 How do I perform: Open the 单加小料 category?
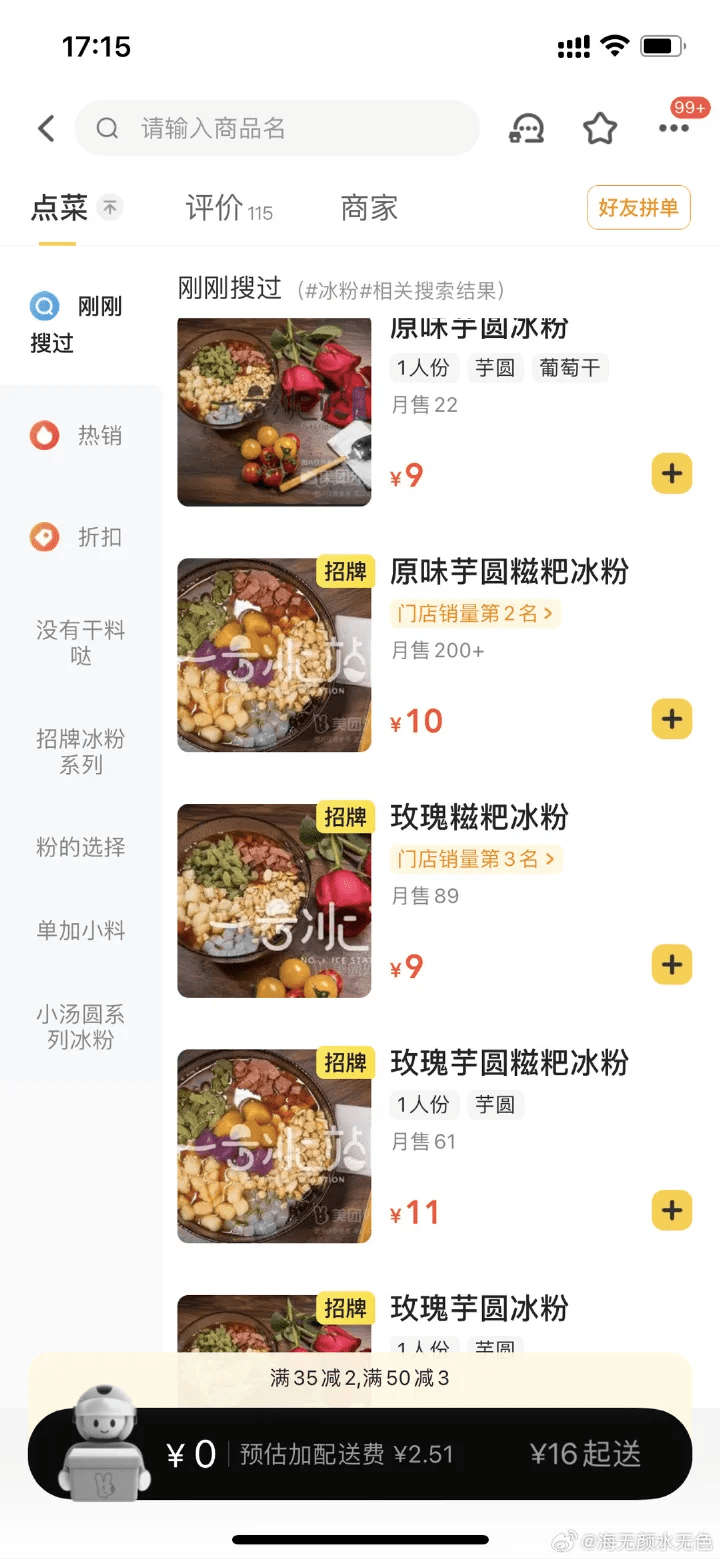tap(80, 930)
